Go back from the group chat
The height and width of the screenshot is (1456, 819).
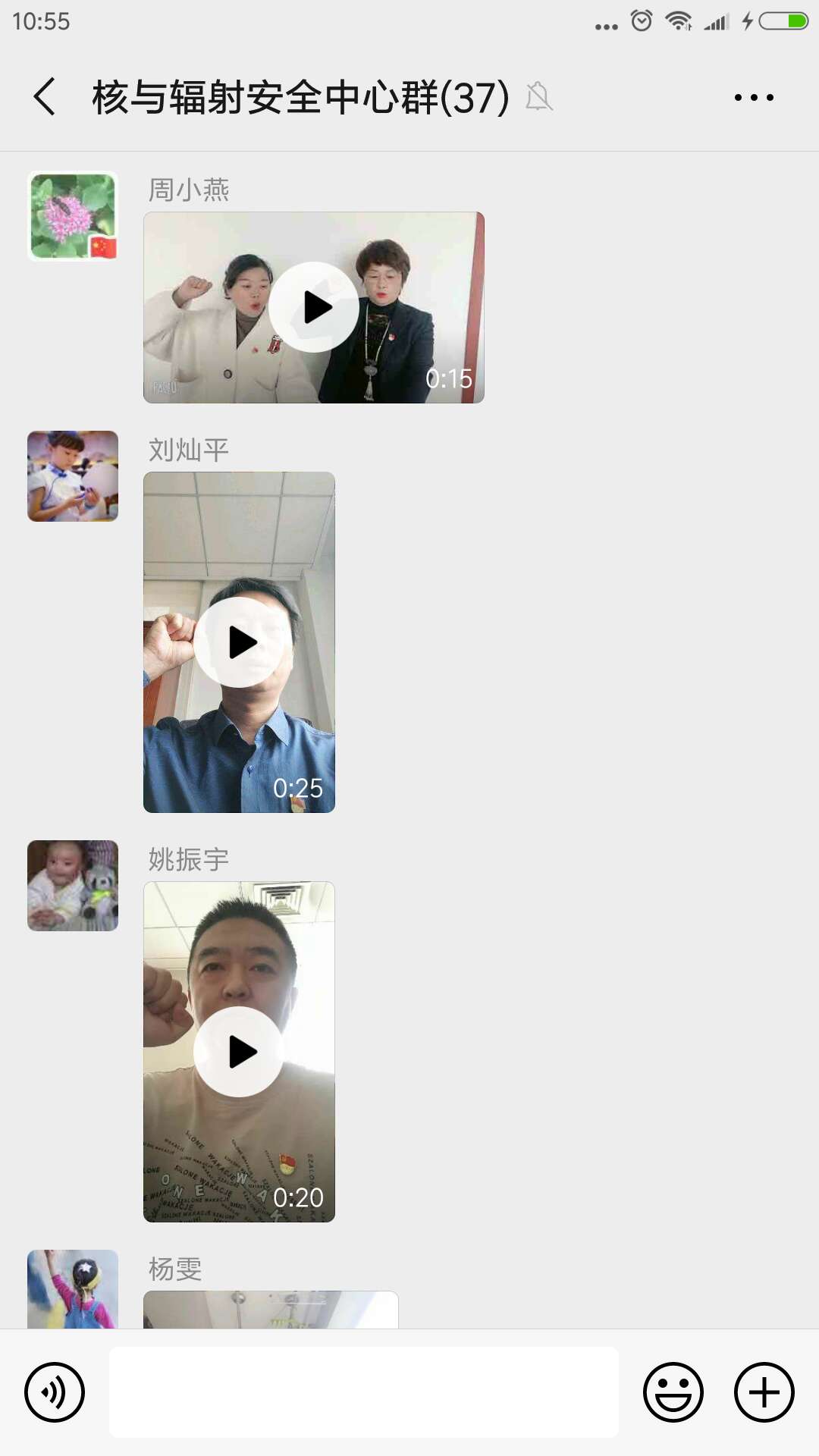click(45, 97)
